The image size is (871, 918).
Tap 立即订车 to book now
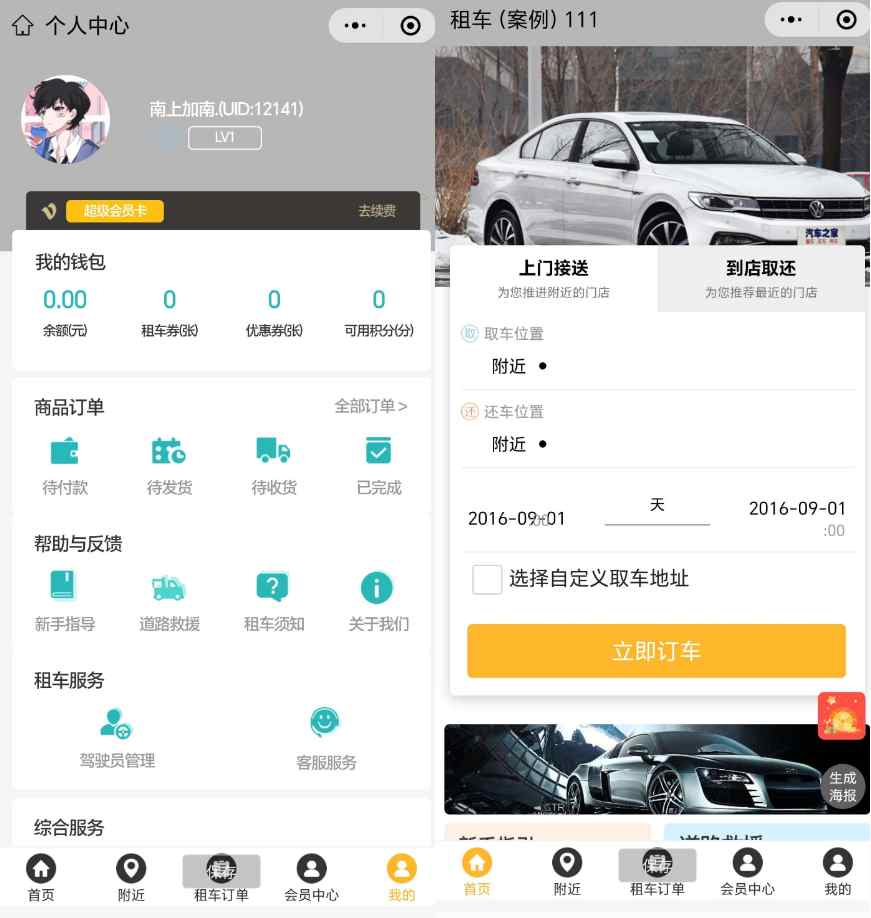656,651
